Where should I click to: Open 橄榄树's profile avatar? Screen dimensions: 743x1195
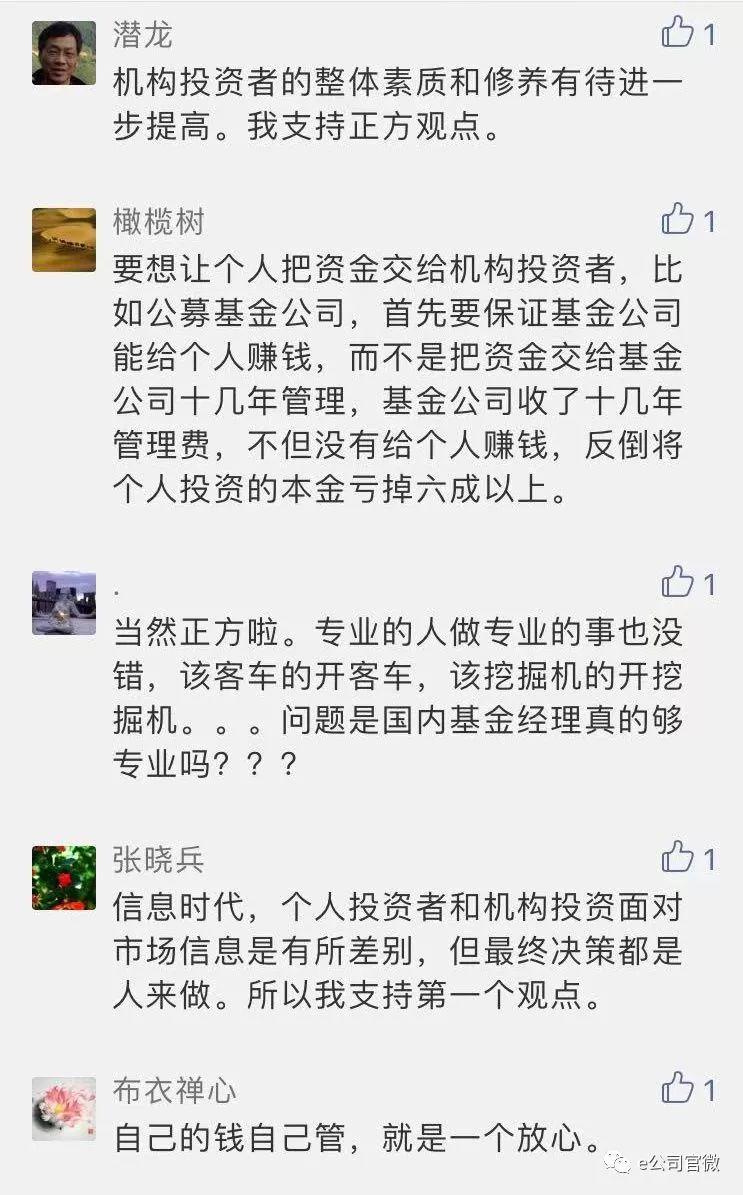click(x=64, y=240)
